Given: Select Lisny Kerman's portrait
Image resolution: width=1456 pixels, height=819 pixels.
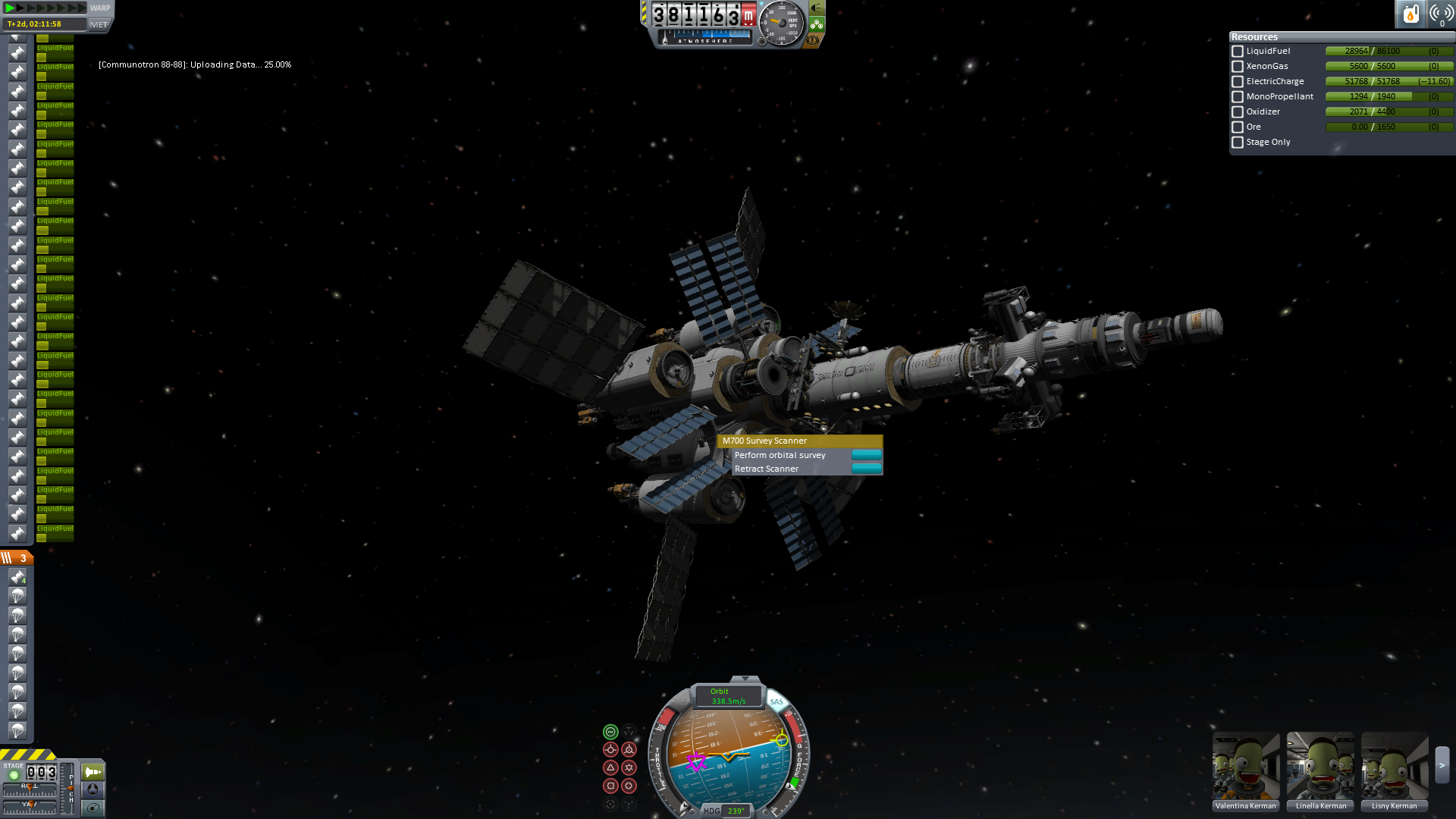Looking at the screenshot, I should coord(1394,766).
